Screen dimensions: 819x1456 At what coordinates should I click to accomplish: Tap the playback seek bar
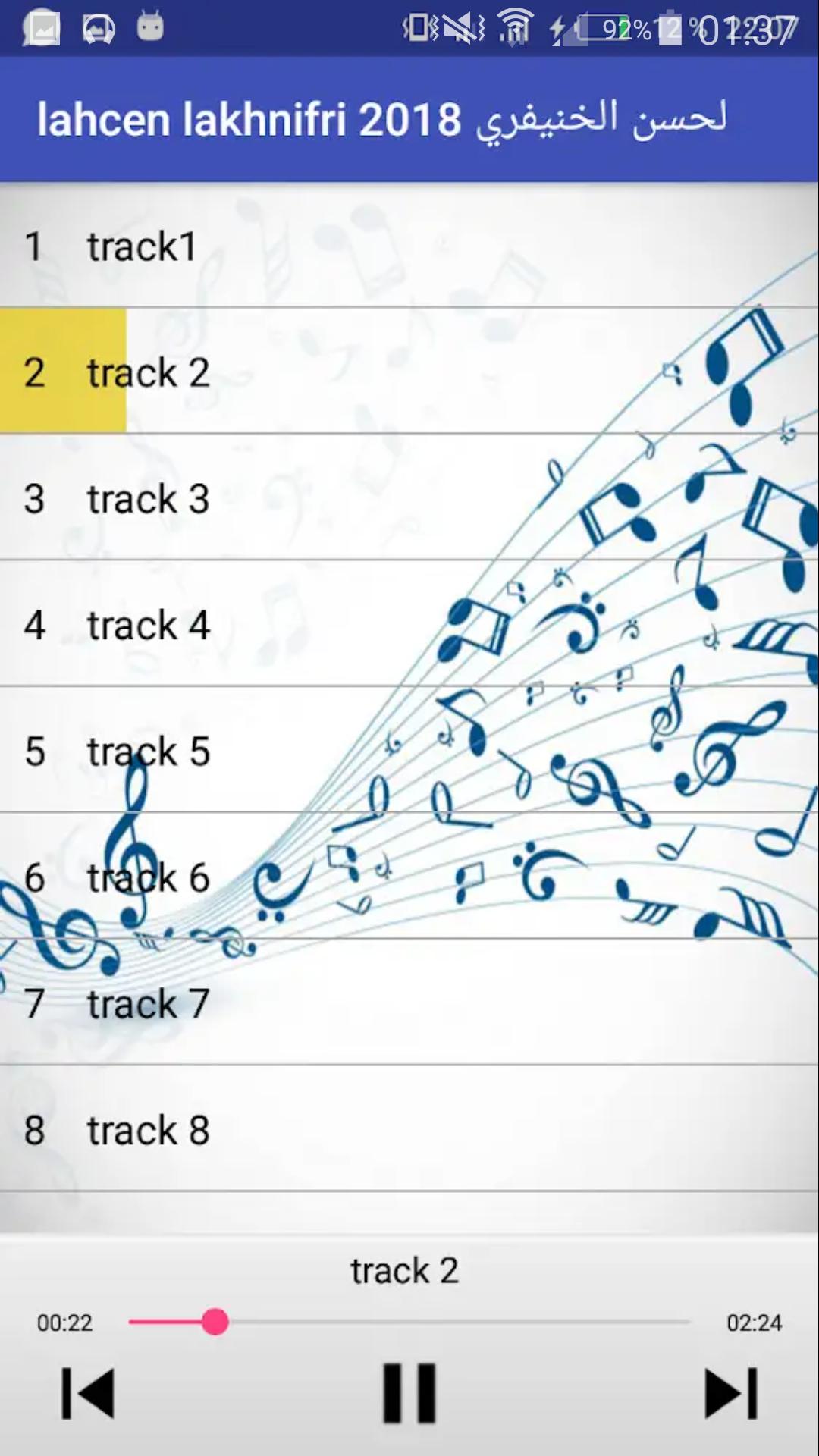point(409,1322)
